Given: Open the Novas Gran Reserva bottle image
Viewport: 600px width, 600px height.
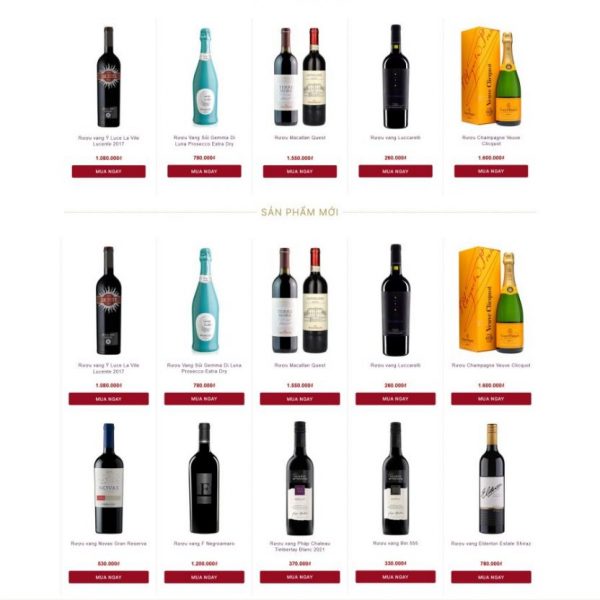Looking at the screenshot, I should point(108,480).
